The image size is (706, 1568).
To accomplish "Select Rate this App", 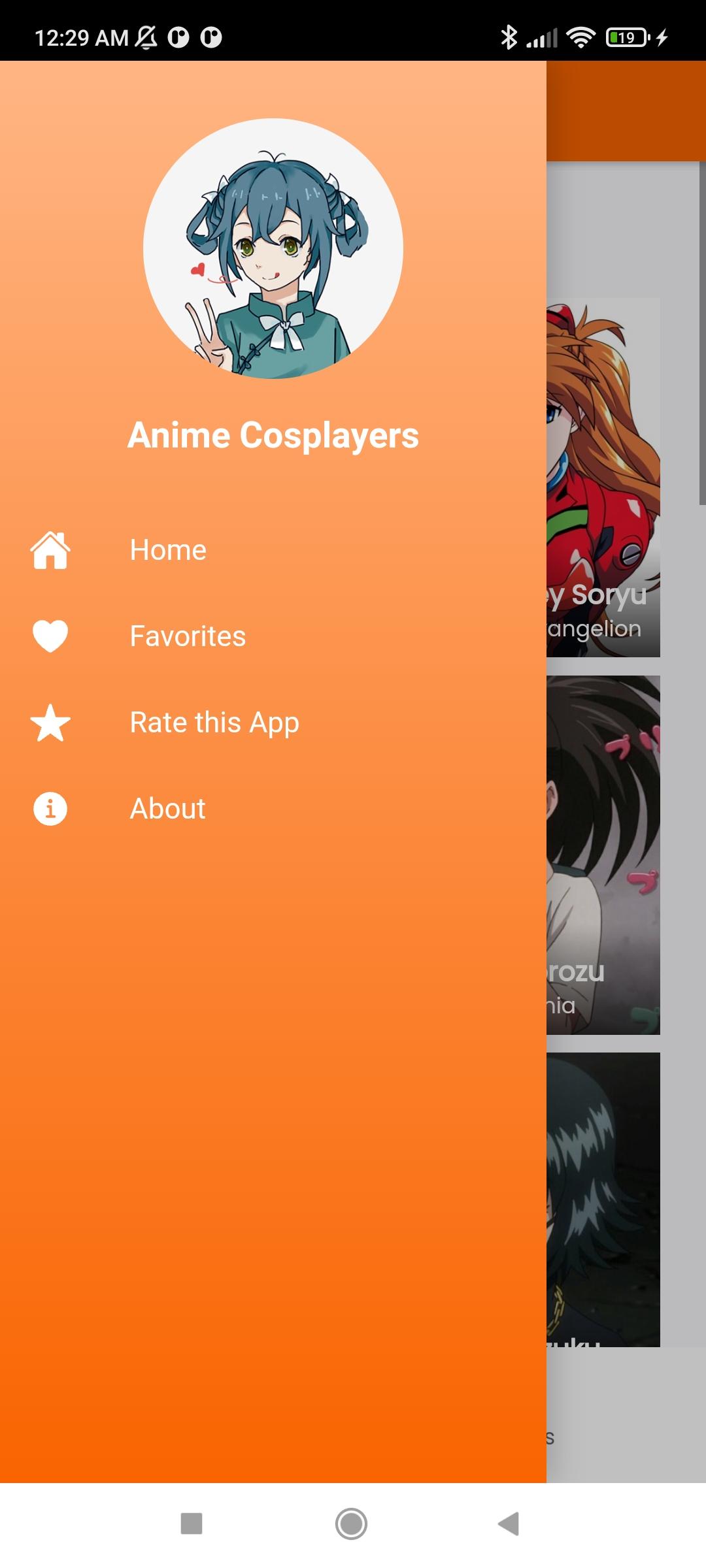I will [x=273, y=723].
